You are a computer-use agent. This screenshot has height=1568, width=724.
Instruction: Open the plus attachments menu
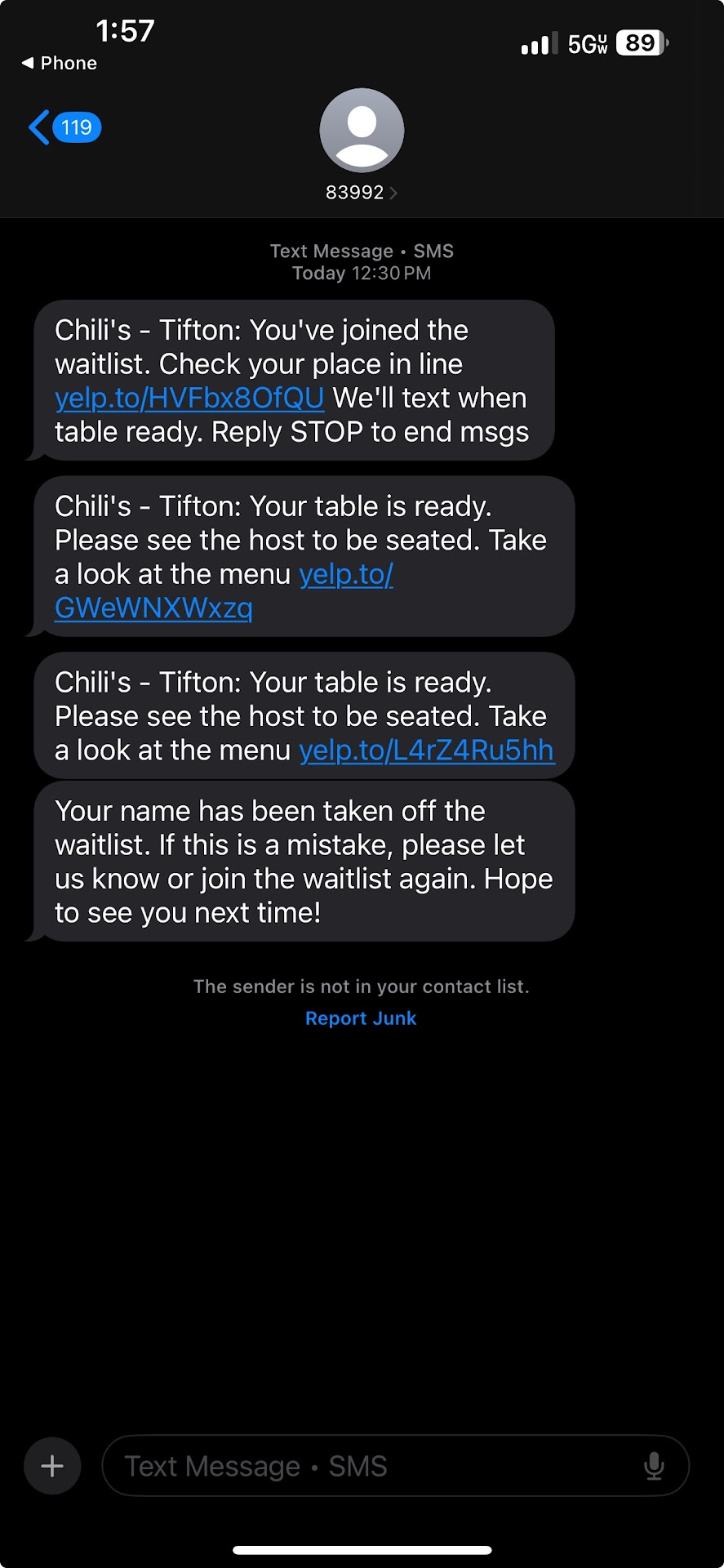click(52, 1466)
